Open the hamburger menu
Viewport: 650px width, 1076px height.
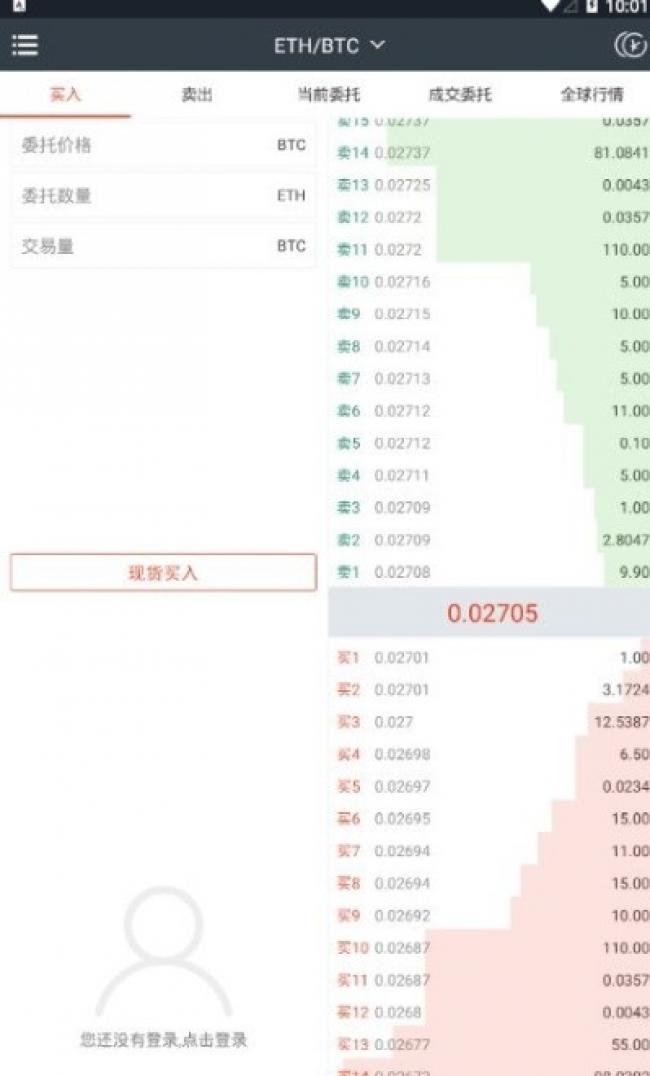tap(25, 45)
